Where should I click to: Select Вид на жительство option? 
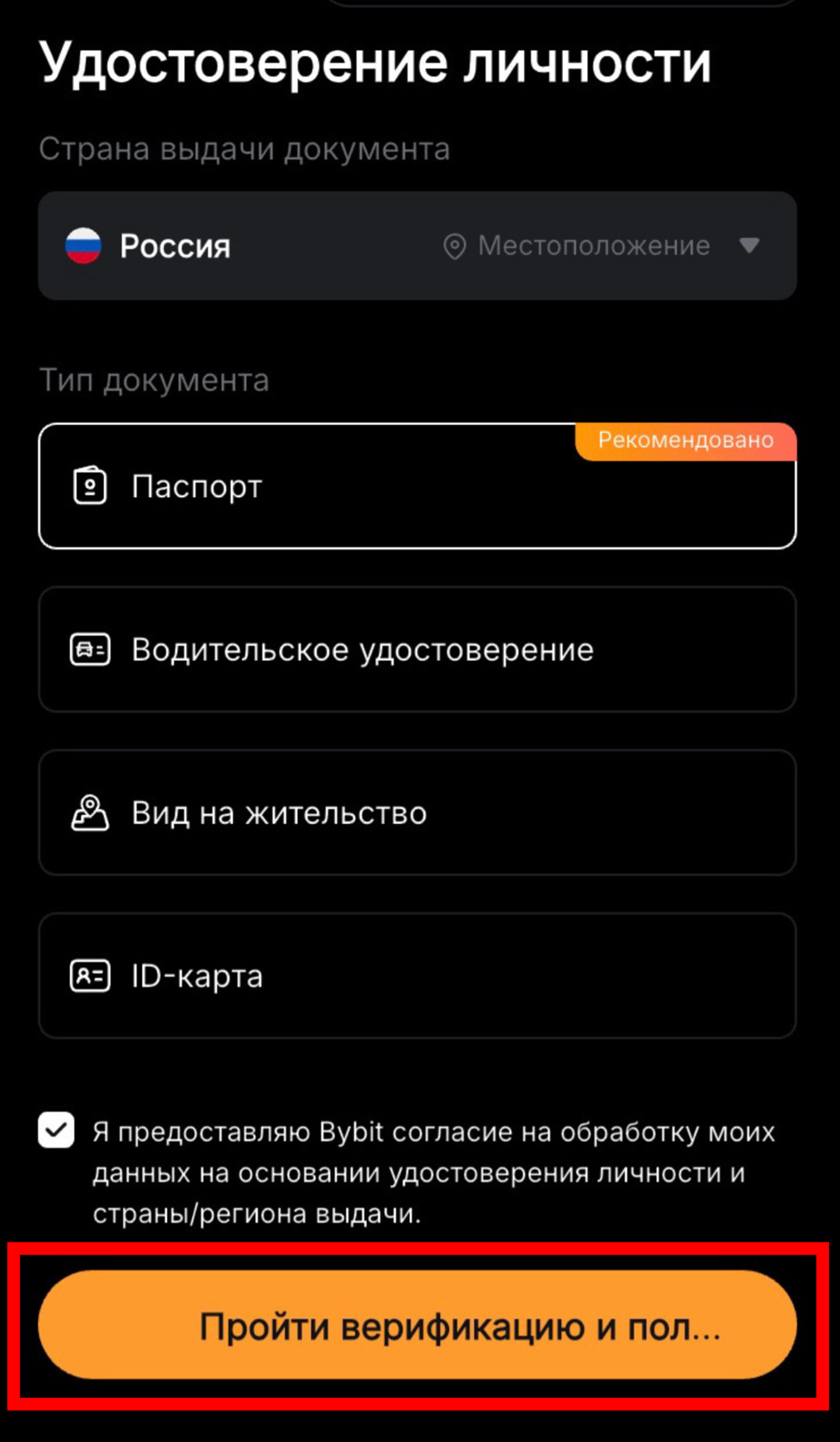[x=417, y=813]
